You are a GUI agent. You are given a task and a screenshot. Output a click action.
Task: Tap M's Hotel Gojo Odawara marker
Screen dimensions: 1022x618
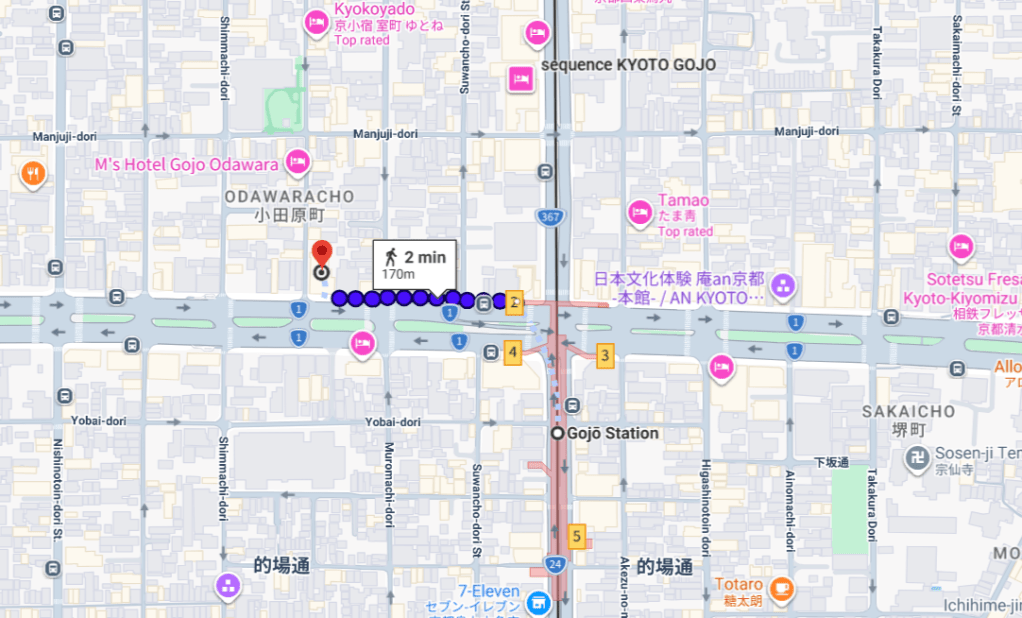pyautogui.click(x=296, y=162)
